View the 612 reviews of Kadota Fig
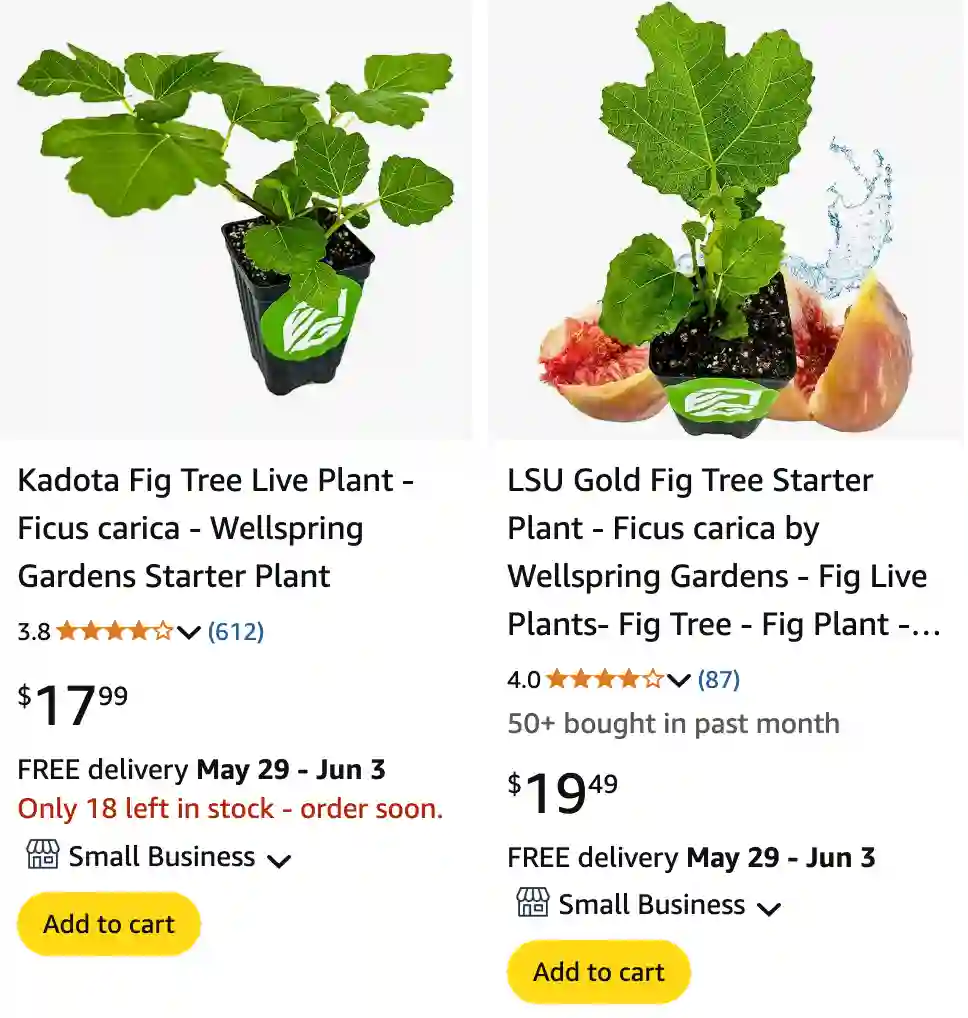The width and height of the screenshot is (968, 1018). [x=236, y=632]
